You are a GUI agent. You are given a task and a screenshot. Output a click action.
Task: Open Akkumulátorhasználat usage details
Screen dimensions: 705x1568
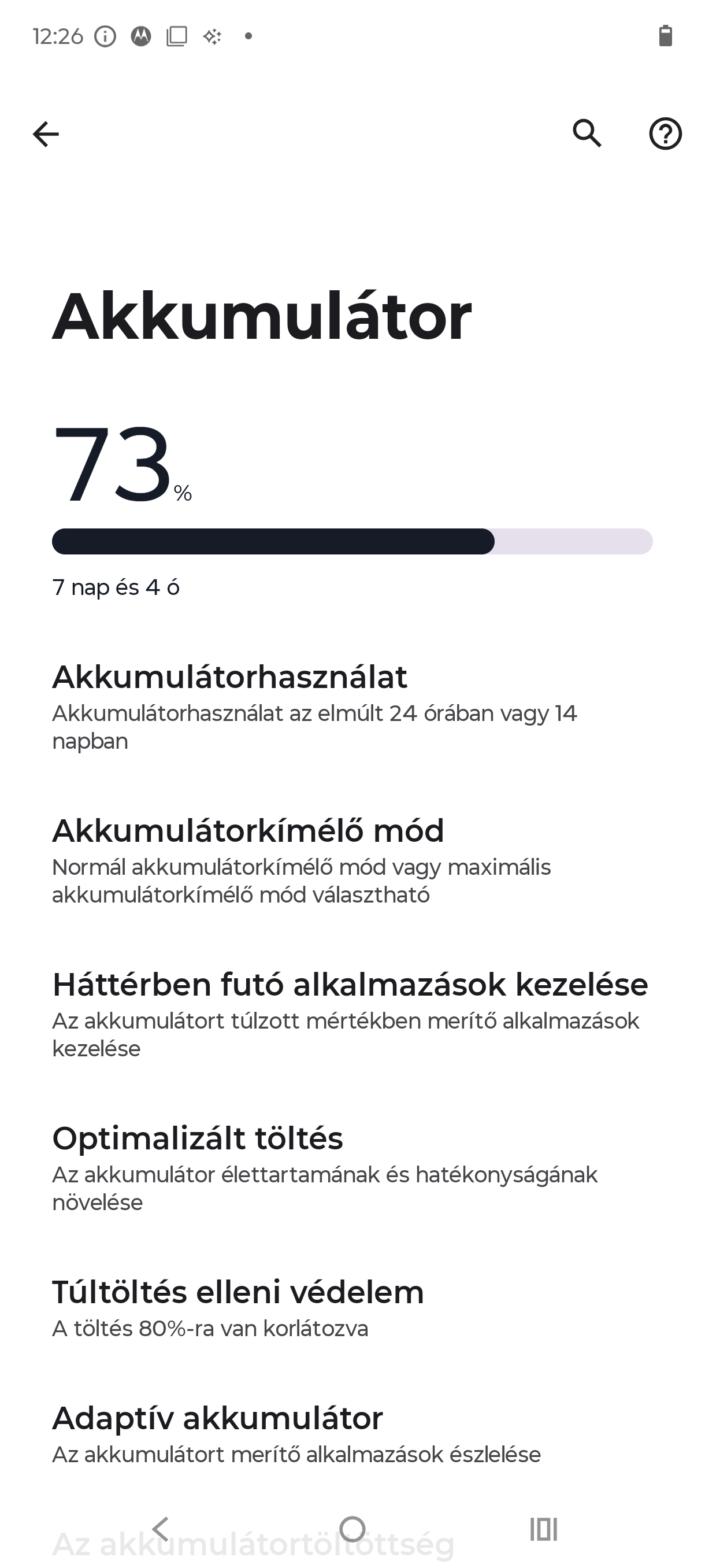pos(352,707)
